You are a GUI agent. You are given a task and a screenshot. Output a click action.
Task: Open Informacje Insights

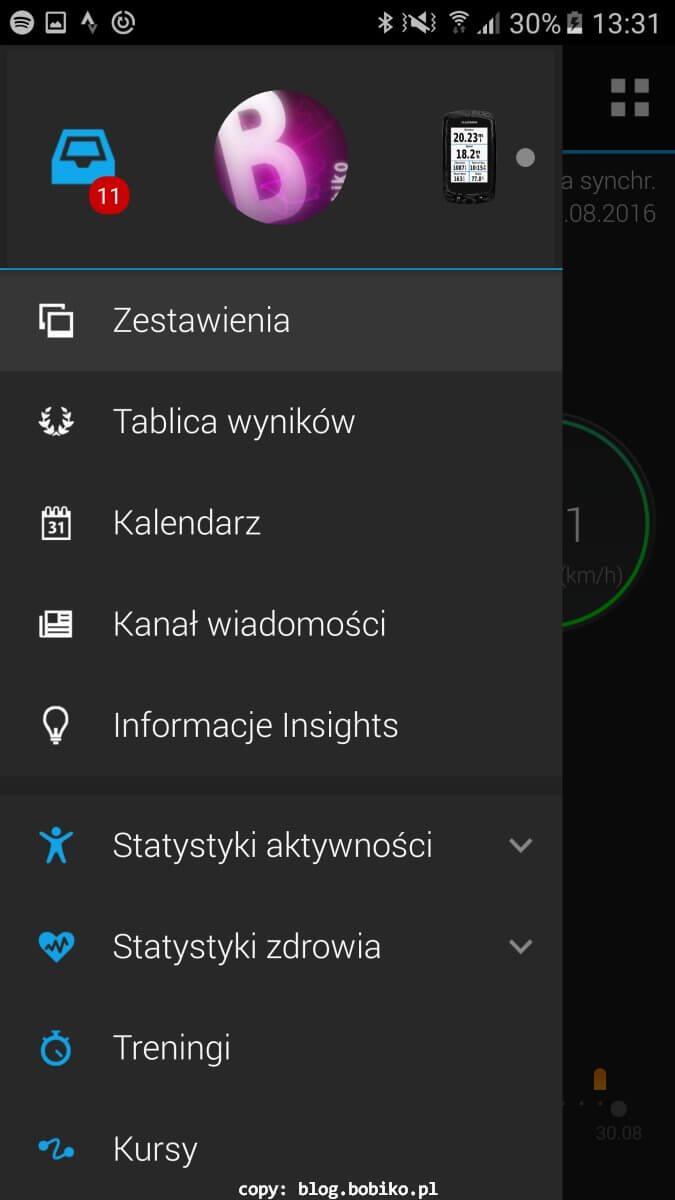(x=281, y=725)
